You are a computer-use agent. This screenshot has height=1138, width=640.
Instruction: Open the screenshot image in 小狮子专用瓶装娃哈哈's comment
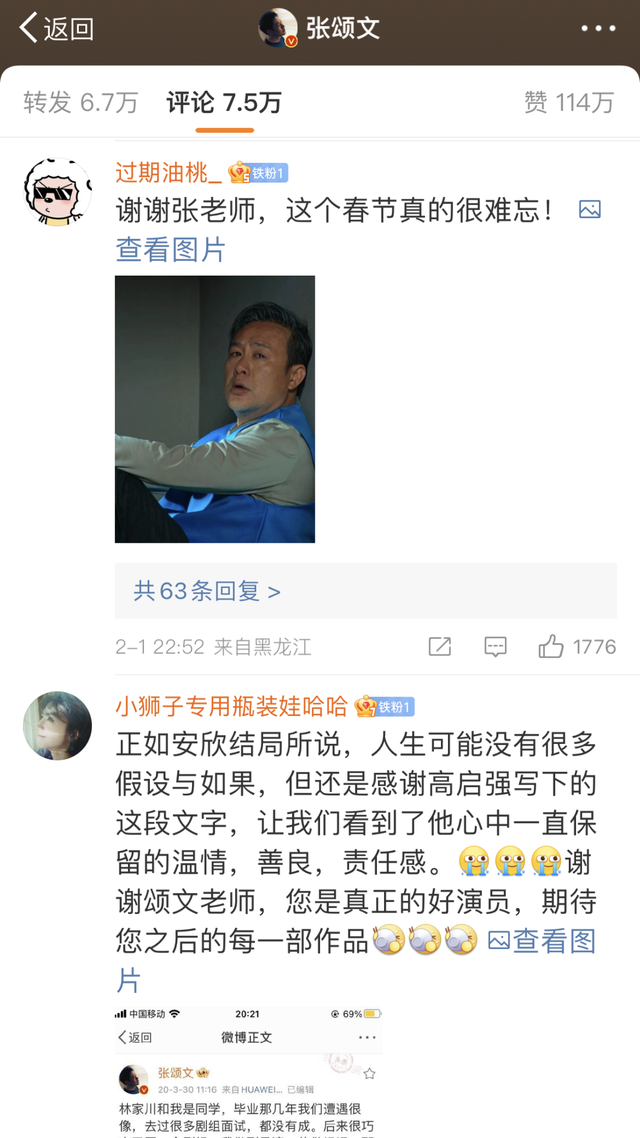[248, 1070]
